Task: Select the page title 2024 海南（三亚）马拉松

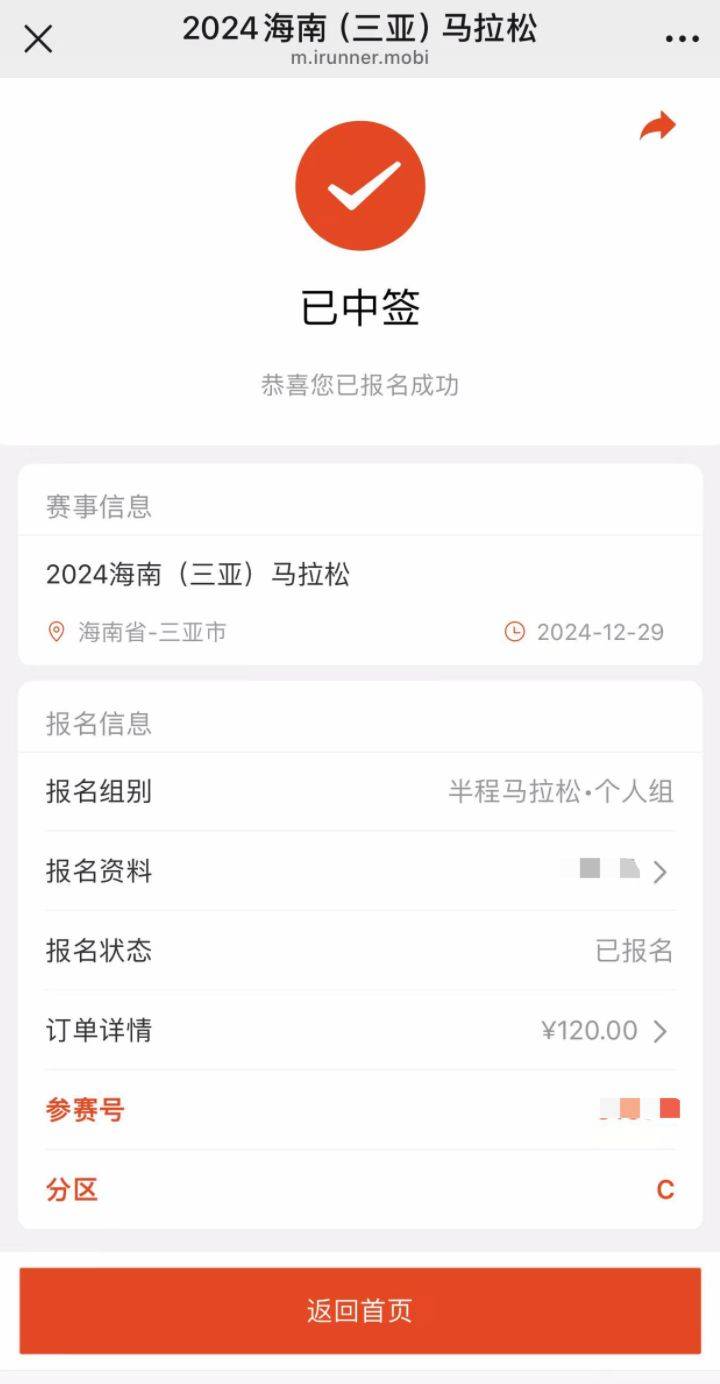Action: tap(360, 30)
